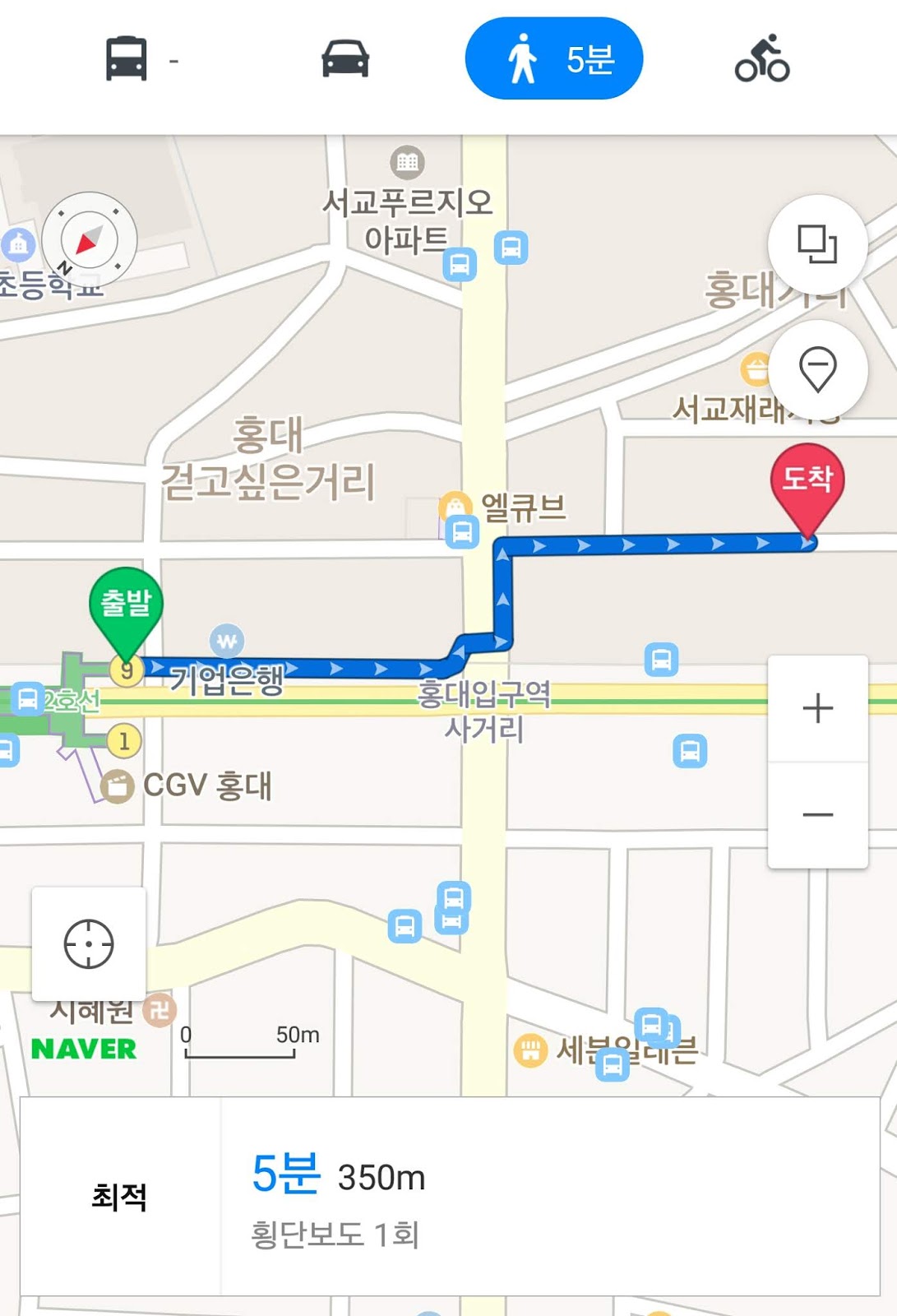Click the line 9 station circle marker
Screen dimensions: 897x1316
(125, 670)
